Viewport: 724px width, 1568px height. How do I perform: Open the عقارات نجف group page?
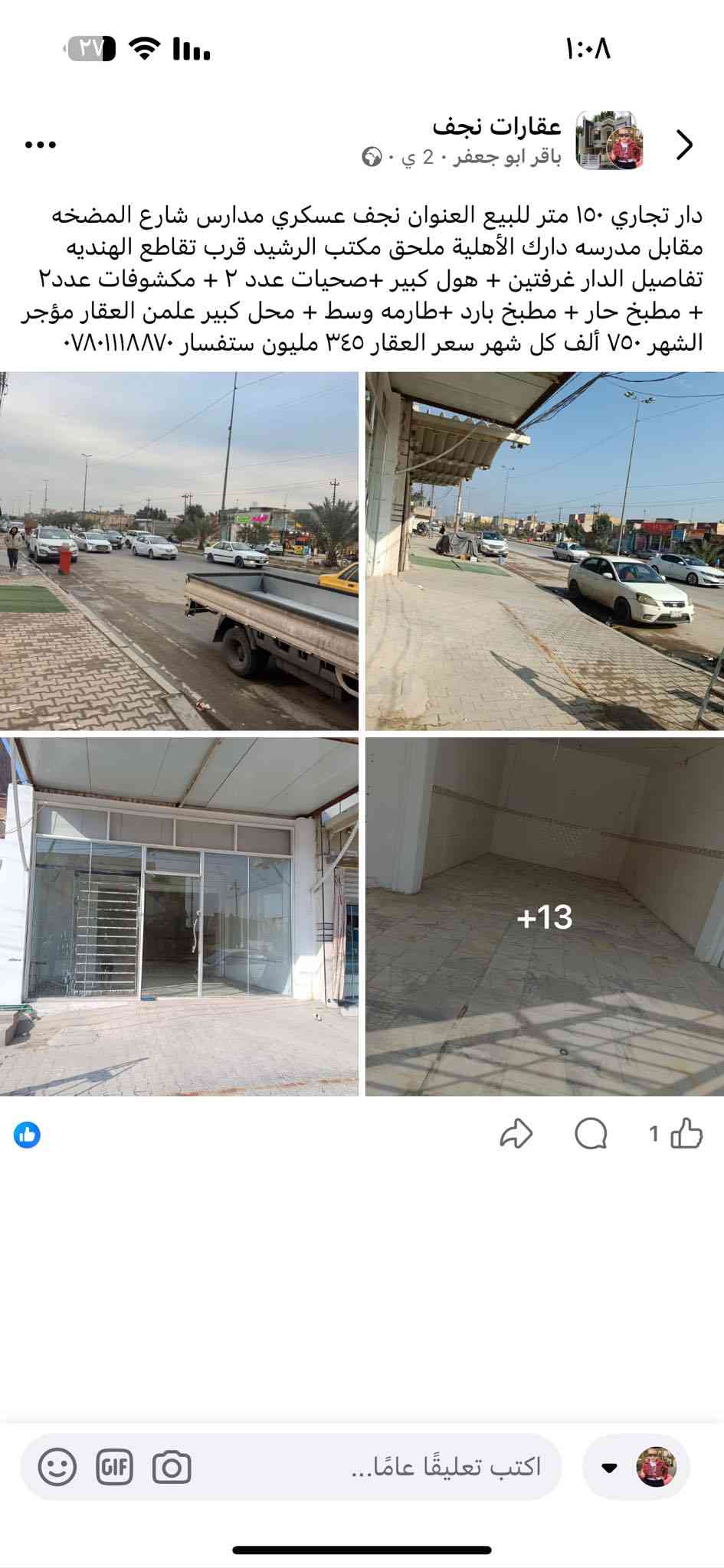[497, 127]
